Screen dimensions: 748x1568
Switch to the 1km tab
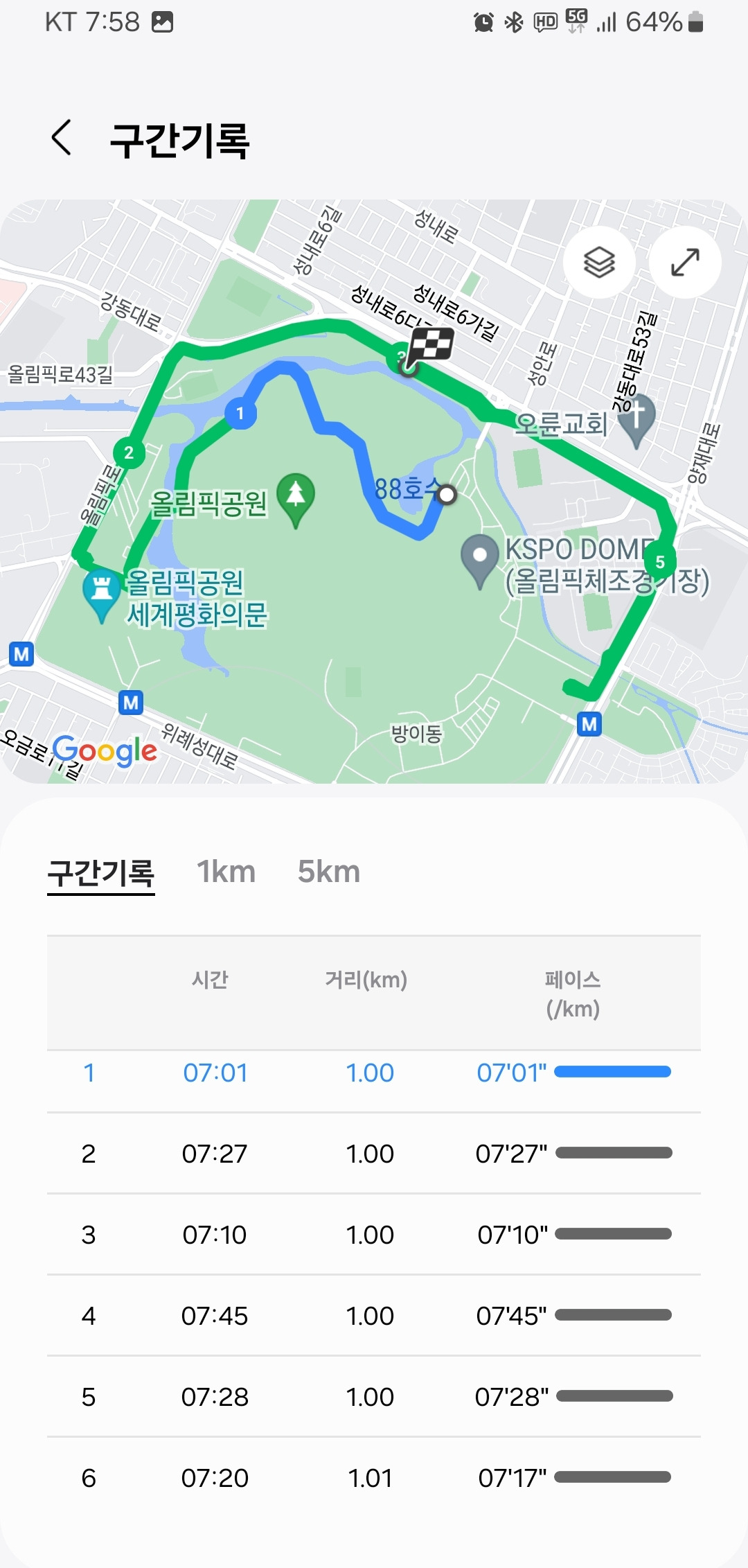pos(226,872)
